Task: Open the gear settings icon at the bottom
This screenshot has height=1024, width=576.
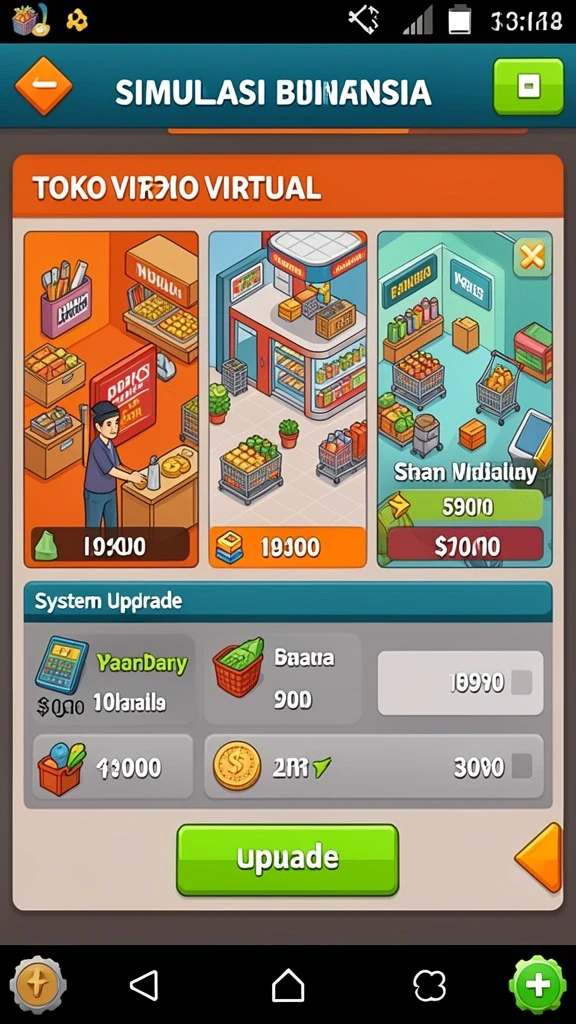Action: point(38,984)
